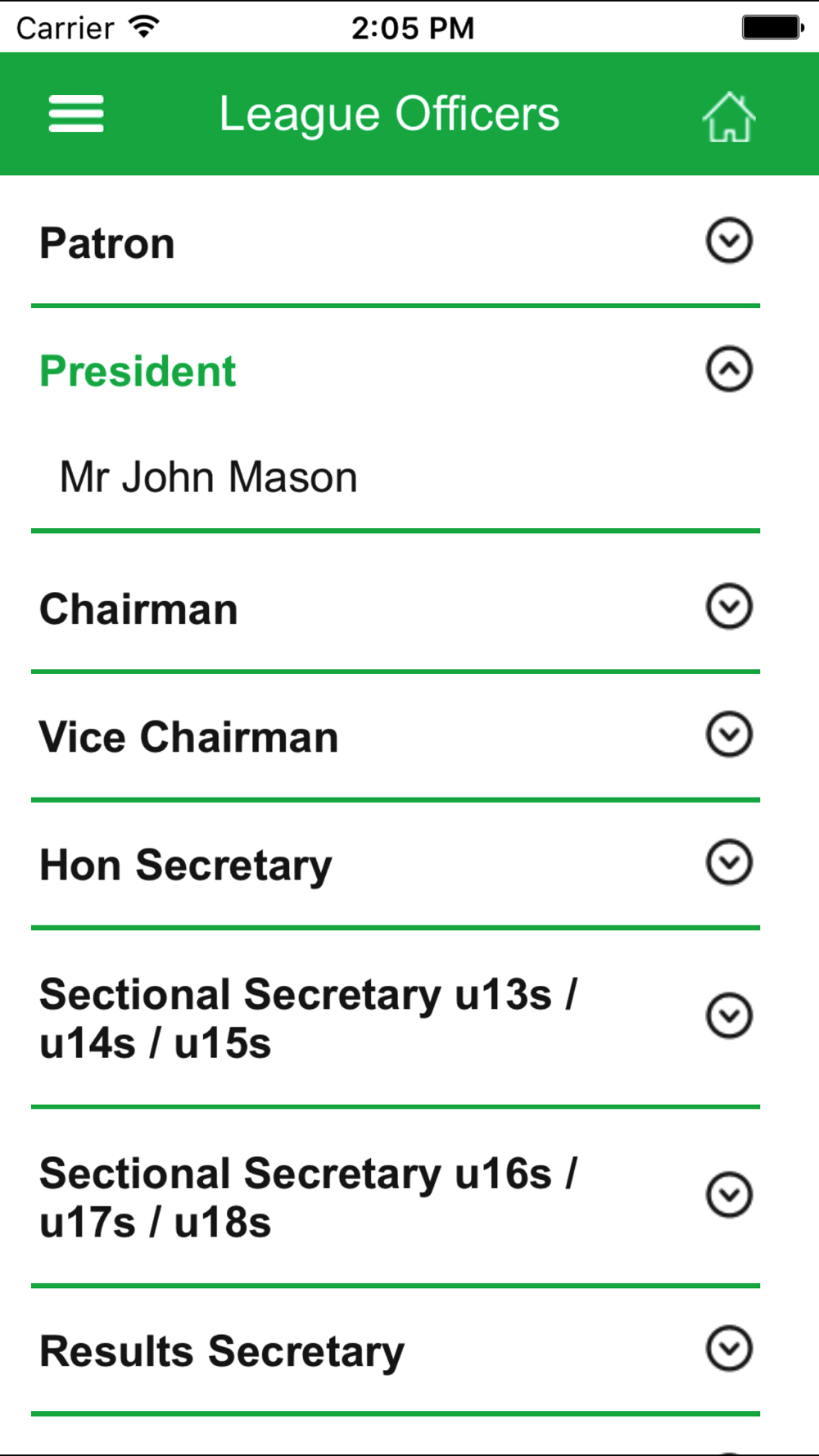Go to the home screen icon
Viewport: 819px width, 1456px height.
click(x=729, y=117)
